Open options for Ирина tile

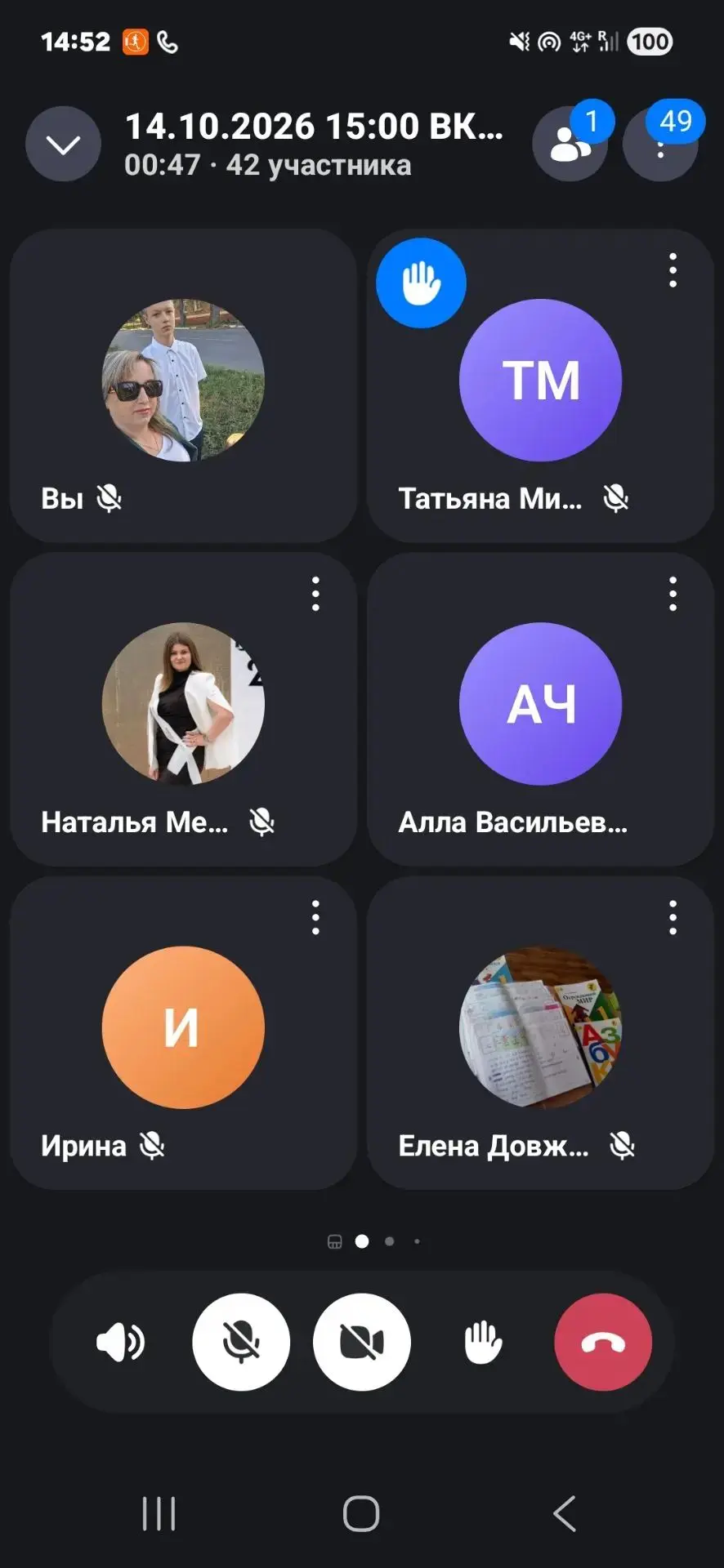315,918
